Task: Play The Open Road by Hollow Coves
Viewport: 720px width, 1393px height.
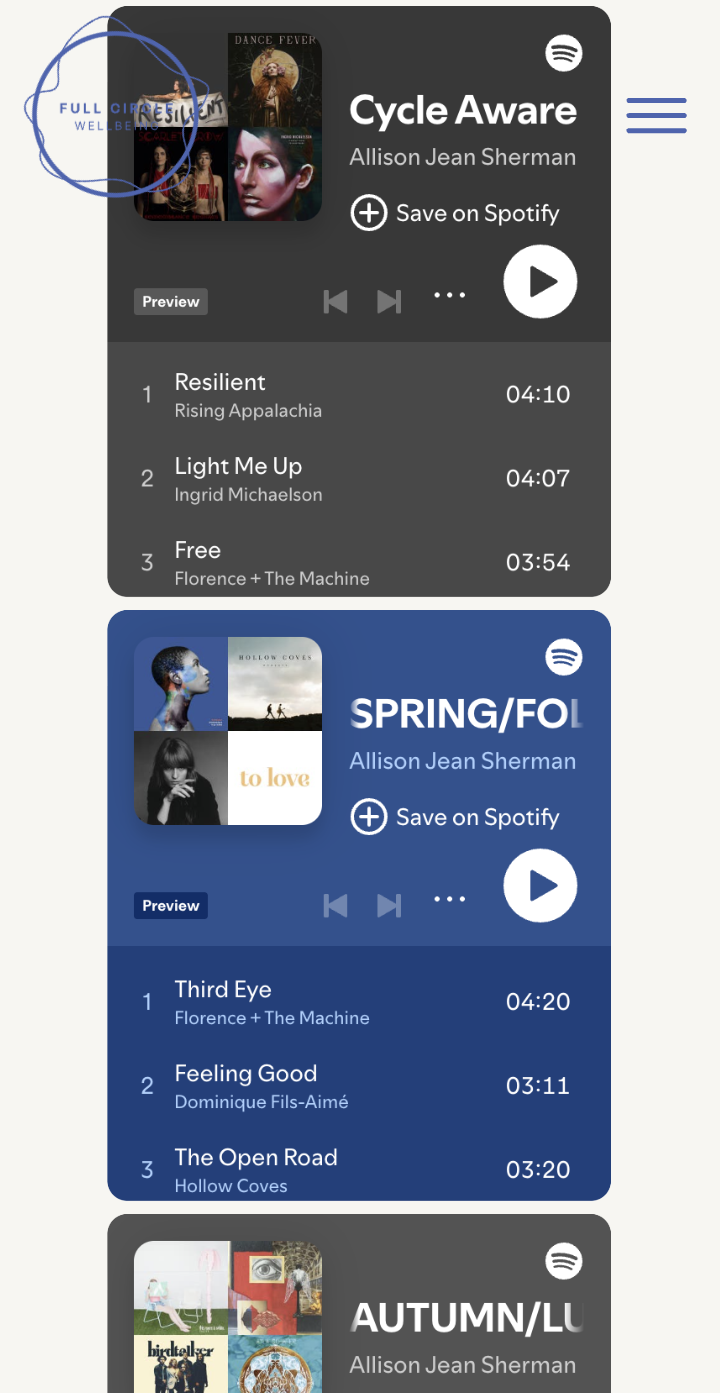Action: (x=256, y=1158)
